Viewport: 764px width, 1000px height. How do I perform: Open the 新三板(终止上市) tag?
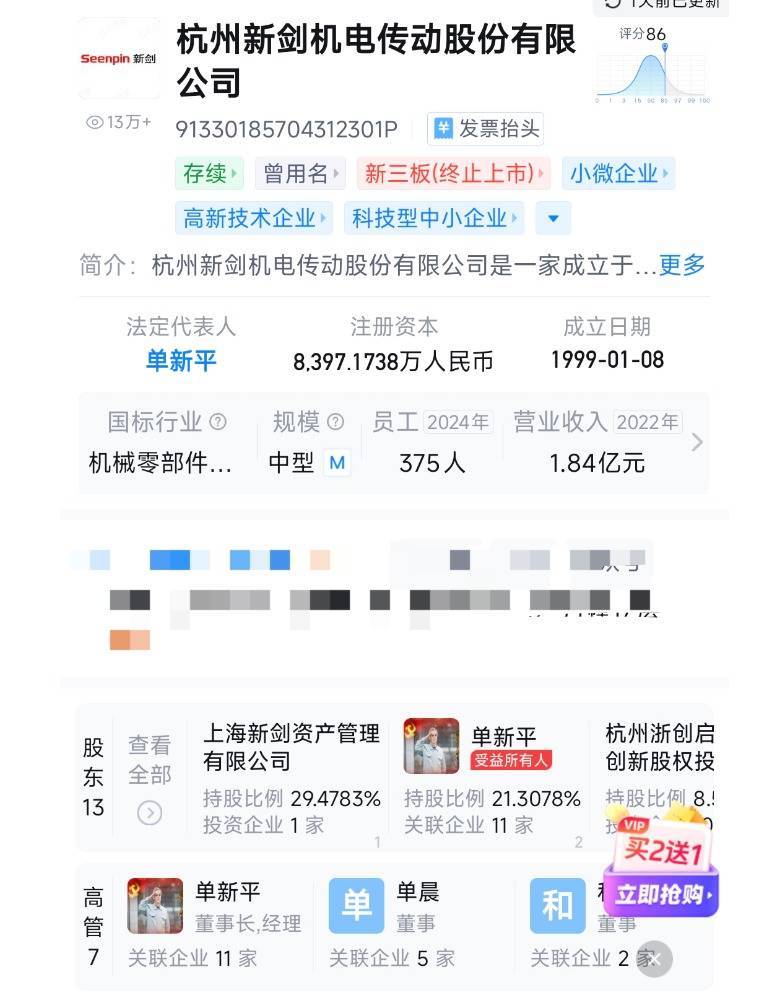[453, 174]
